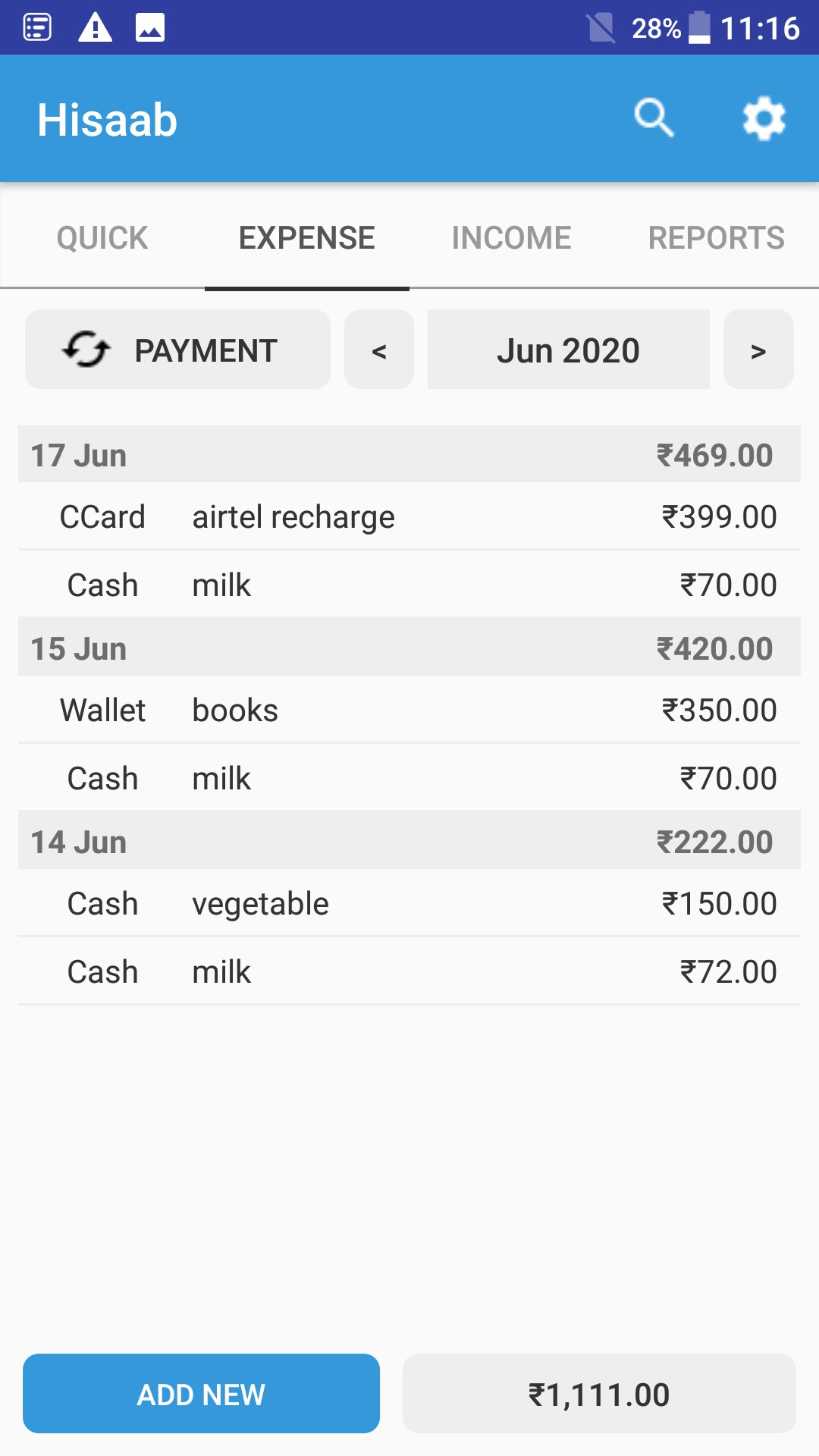Image resolution: width=819 pixels, height=1456 pixels.
Task: Open settings via the gear icon
Action: (x=764, y=118)
